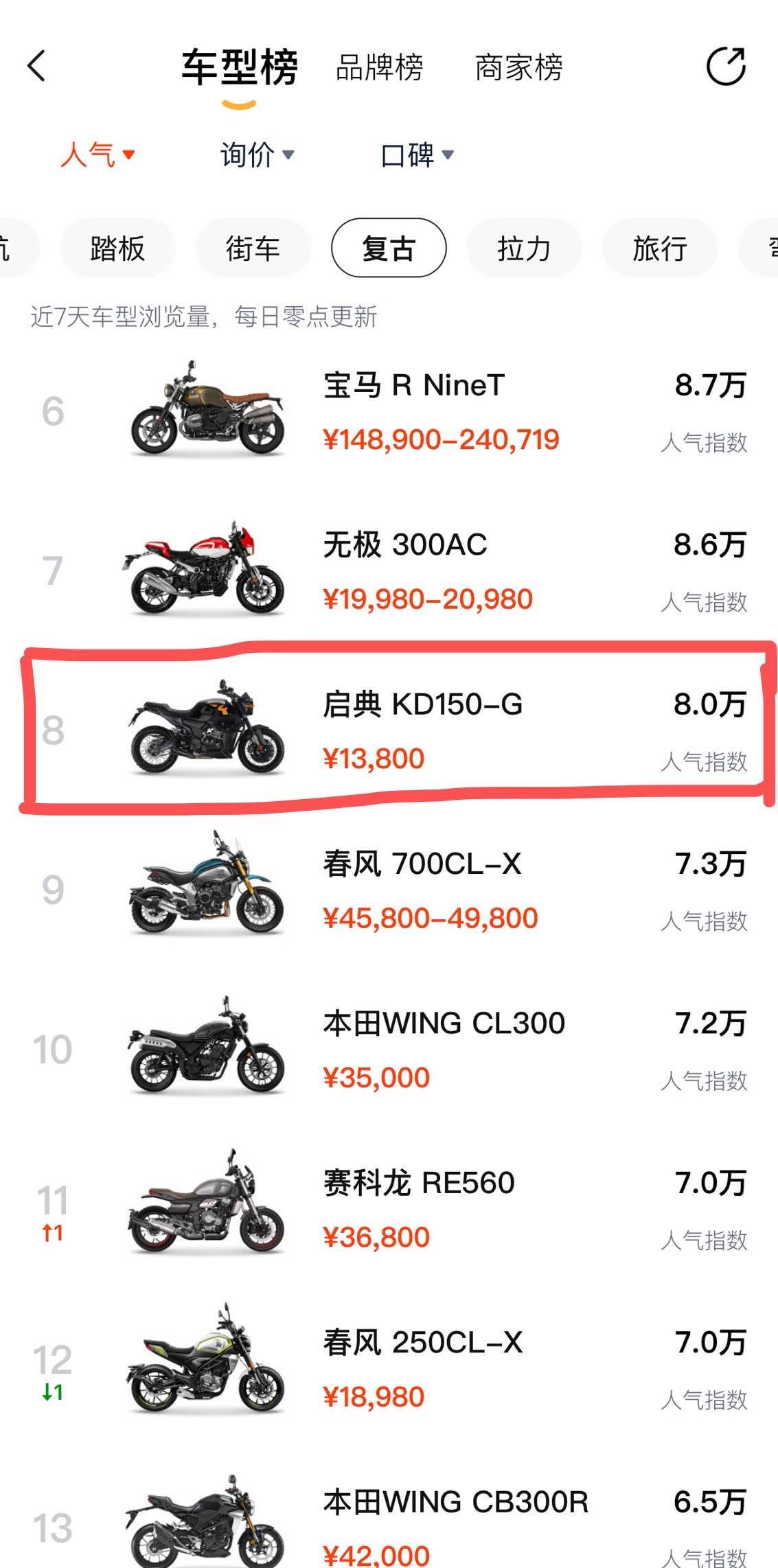Select the 旅行 category chip
Viewport: 778px width, 1568px height.
coord(659,248)
